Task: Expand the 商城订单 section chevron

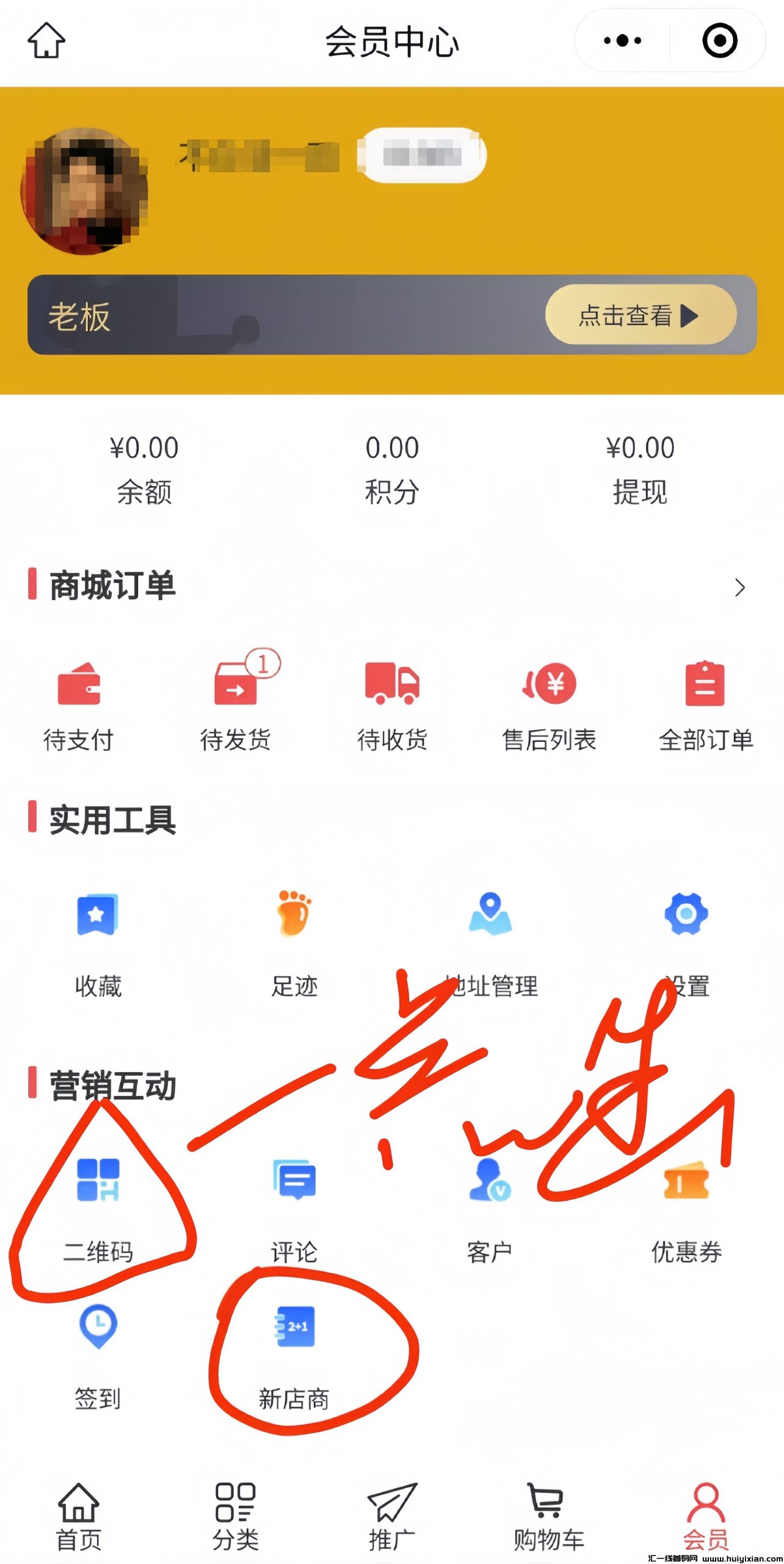Action: point(741,588)
